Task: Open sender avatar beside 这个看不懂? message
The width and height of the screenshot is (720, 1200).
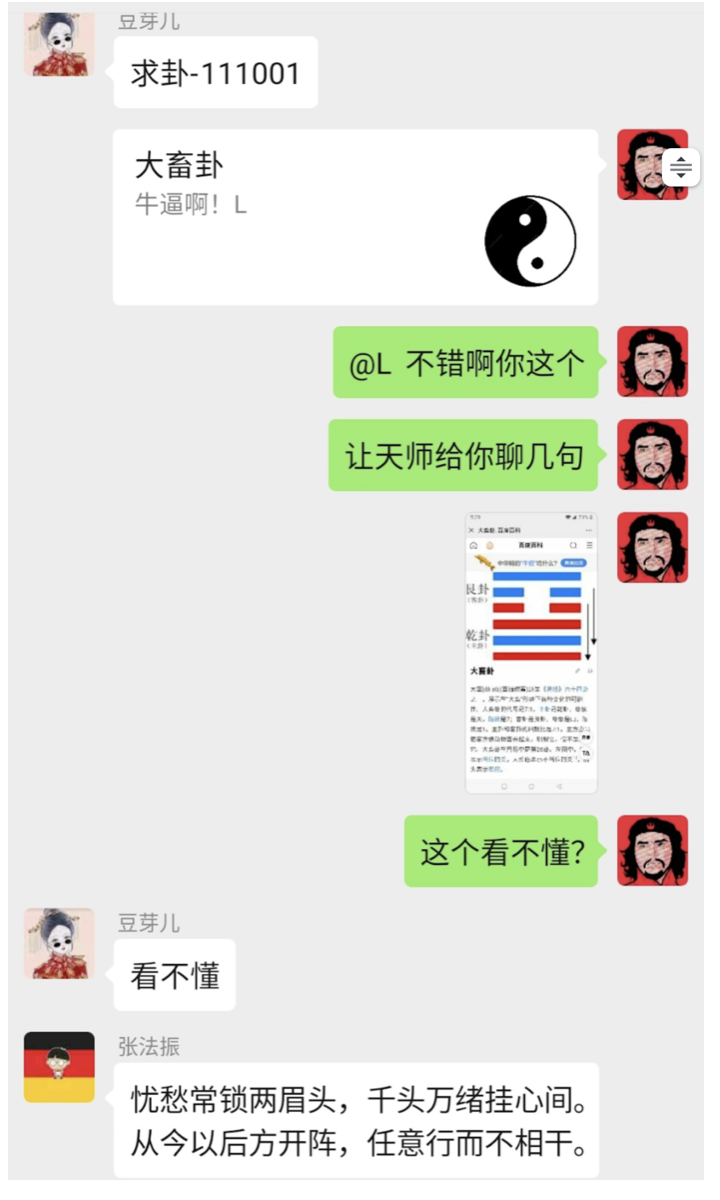Action: point(652,850)
